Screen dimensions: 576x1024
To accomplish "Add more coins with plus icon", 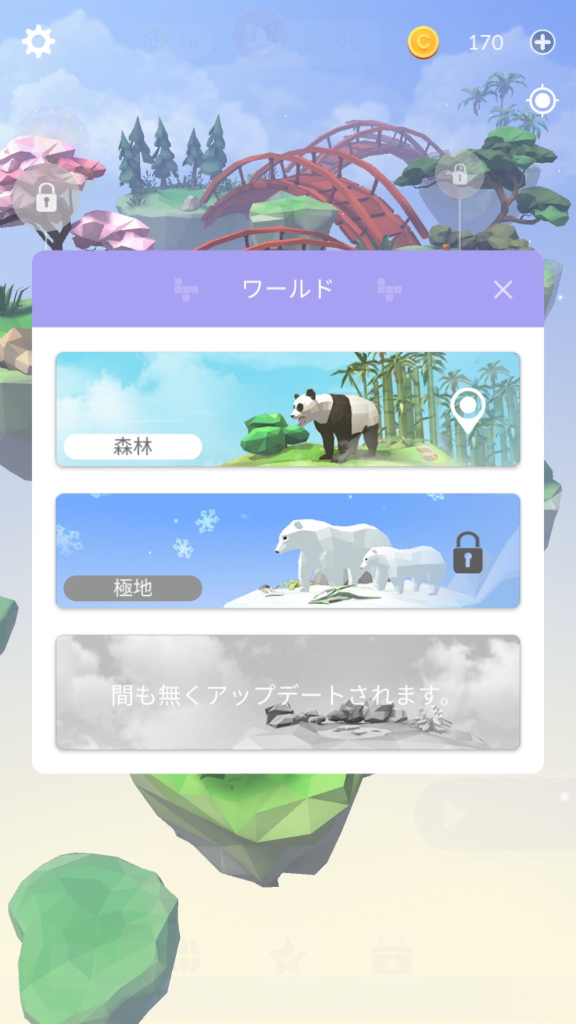I will (542, 42).
